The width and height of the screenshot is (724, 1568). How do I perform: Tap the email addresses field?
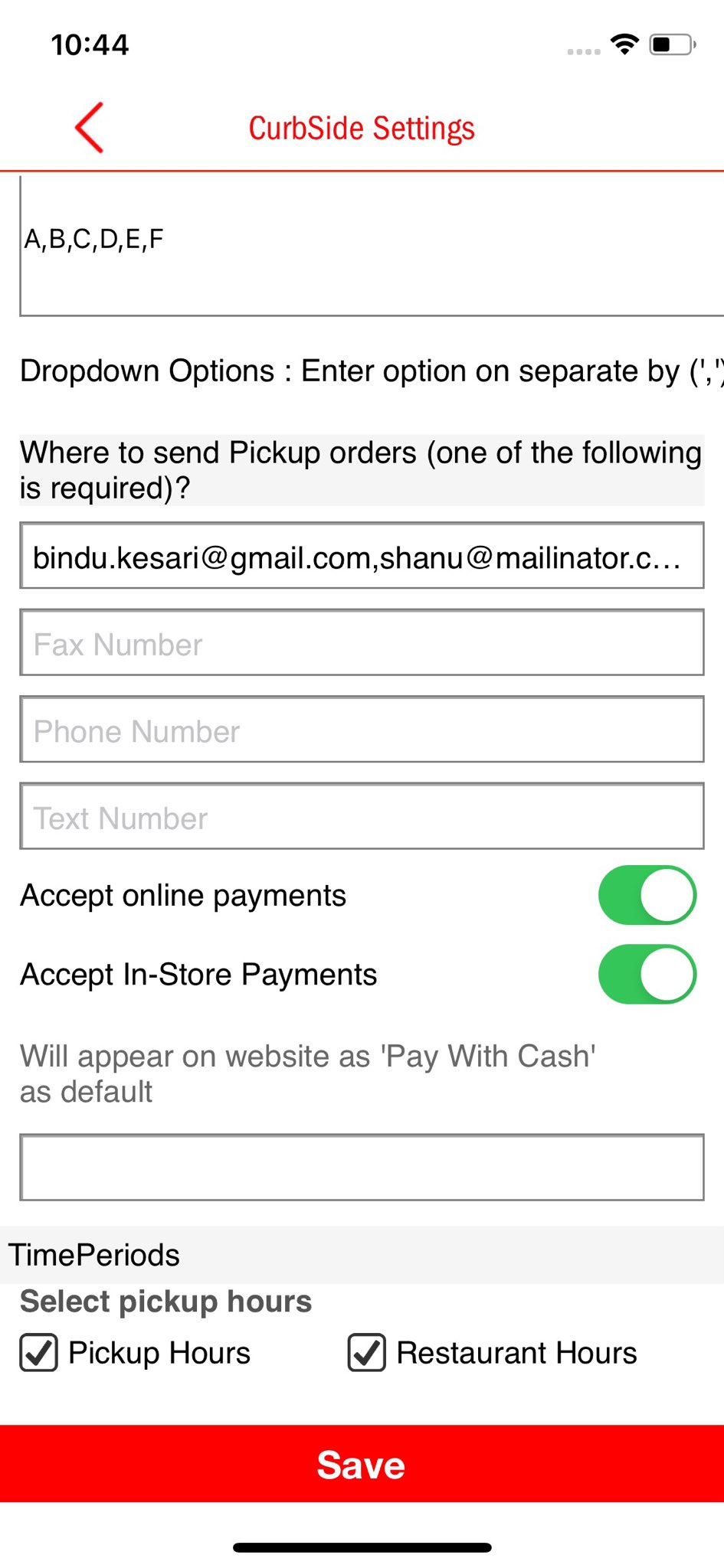point(362,557)
